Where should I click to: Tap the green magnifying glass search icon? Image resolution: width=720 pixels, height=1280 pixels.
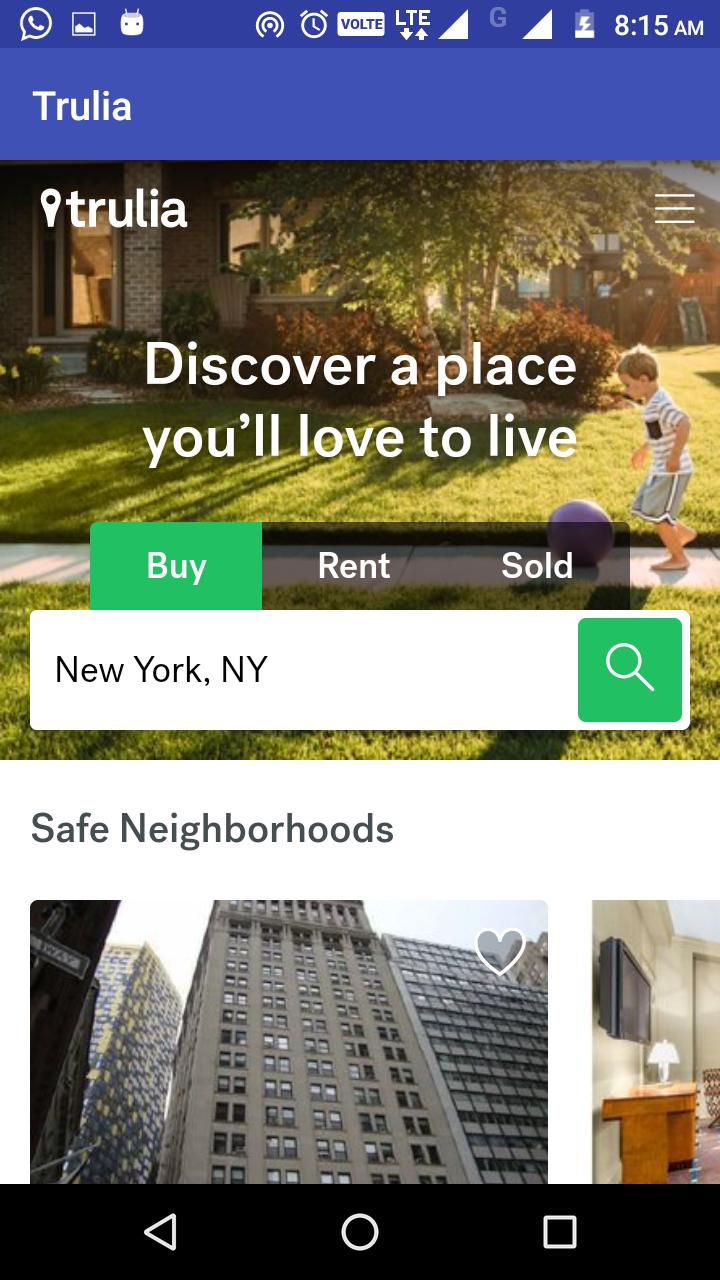[629, 669]
